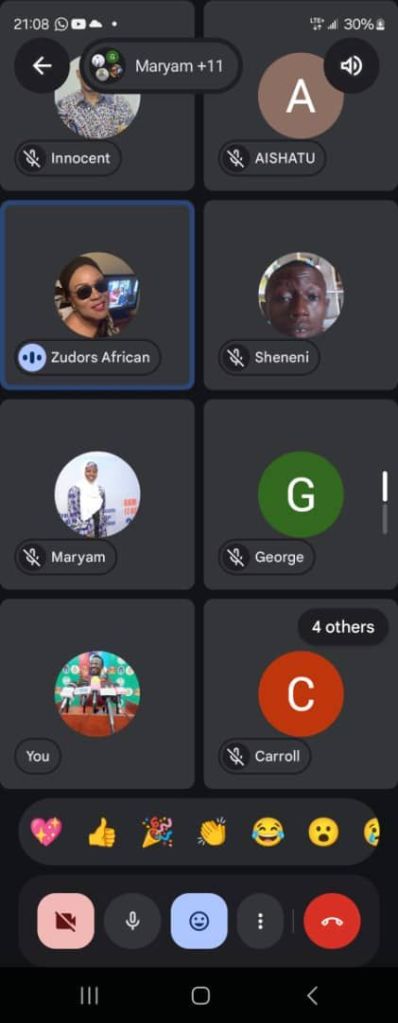This screenshot has height=1023, width=398.
Task: Show the 4 others in the call
Action: tap(343, 627)
